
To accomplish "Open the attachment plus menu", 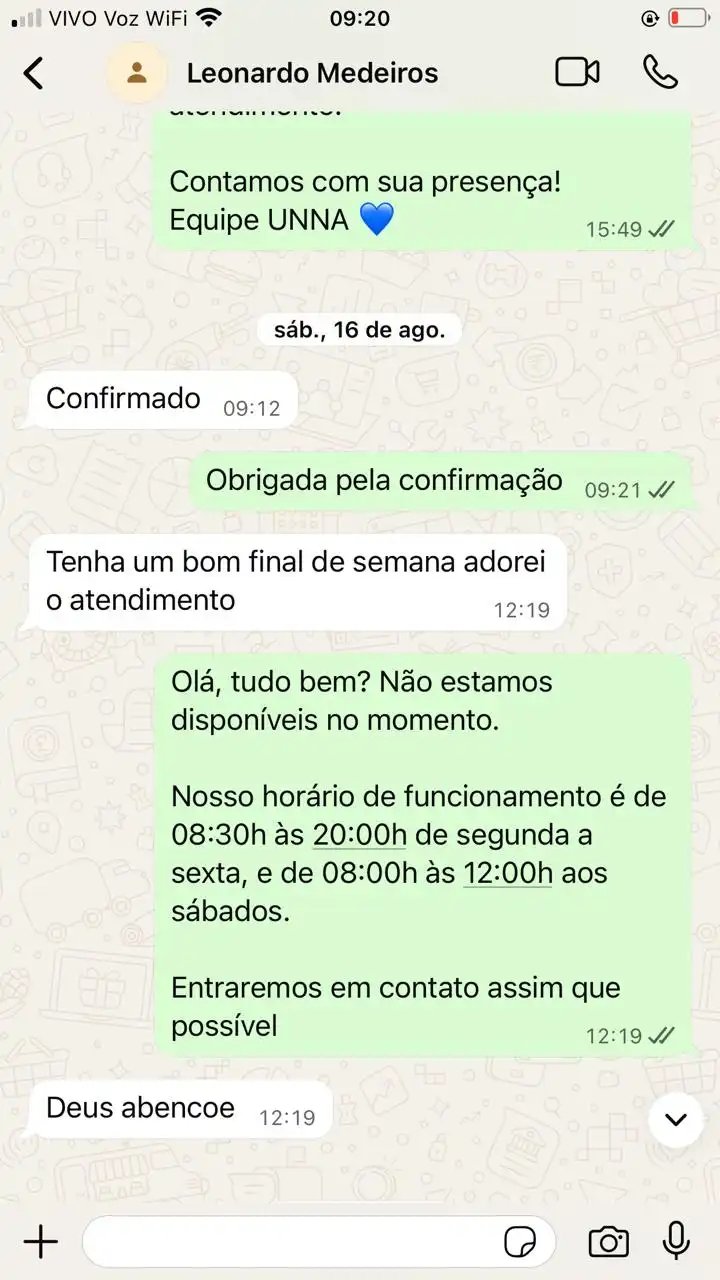I will 40,1242.
